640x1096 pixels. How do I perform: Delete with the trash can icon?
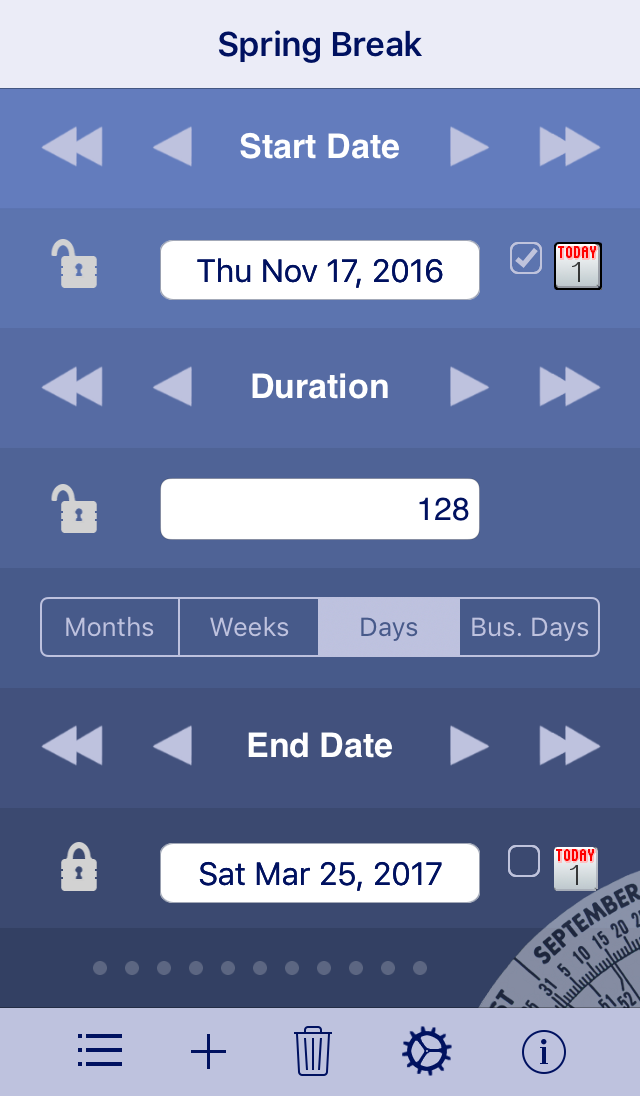click(x=312, y=1051)
